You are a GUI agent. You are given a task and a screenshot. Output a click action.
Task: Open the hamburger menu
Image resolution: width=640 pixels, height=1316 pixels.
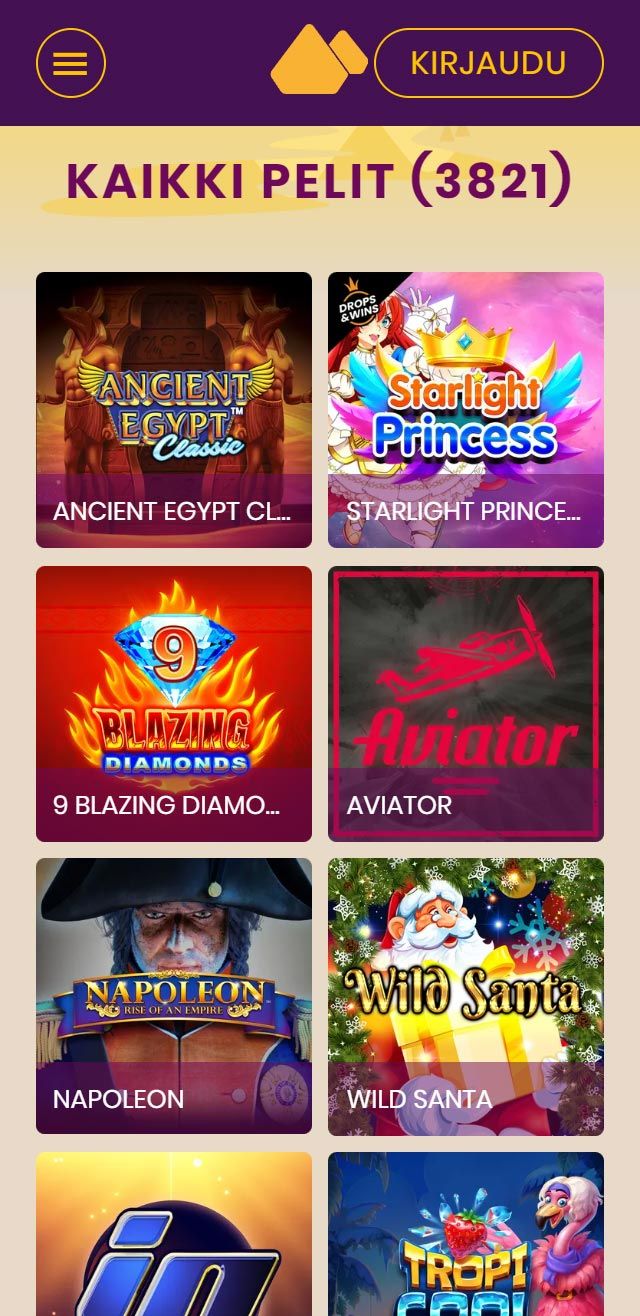[70, 63]
